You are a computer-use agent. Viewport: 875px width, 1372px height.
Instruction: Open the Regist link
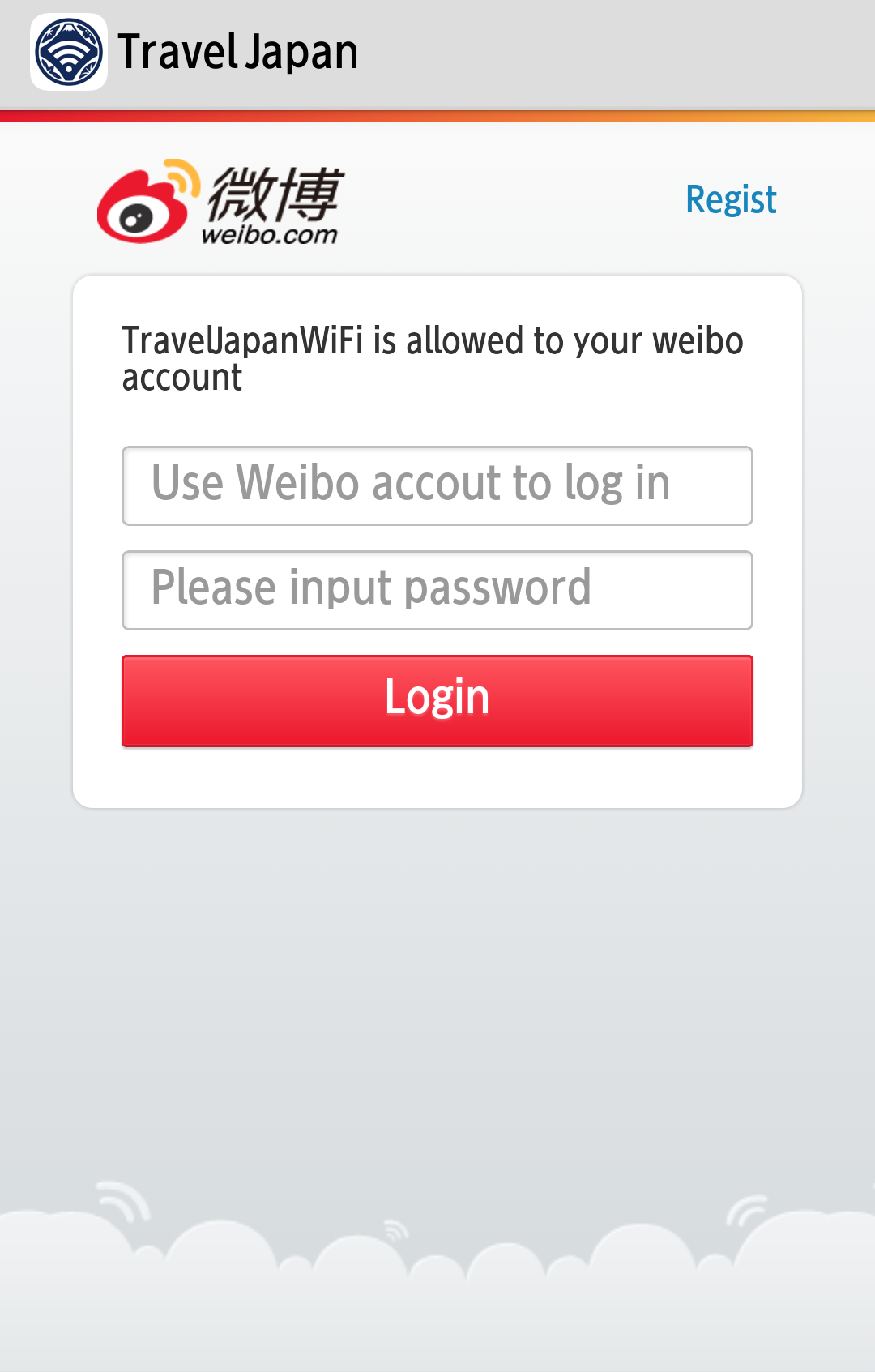(x=731, y=200)
